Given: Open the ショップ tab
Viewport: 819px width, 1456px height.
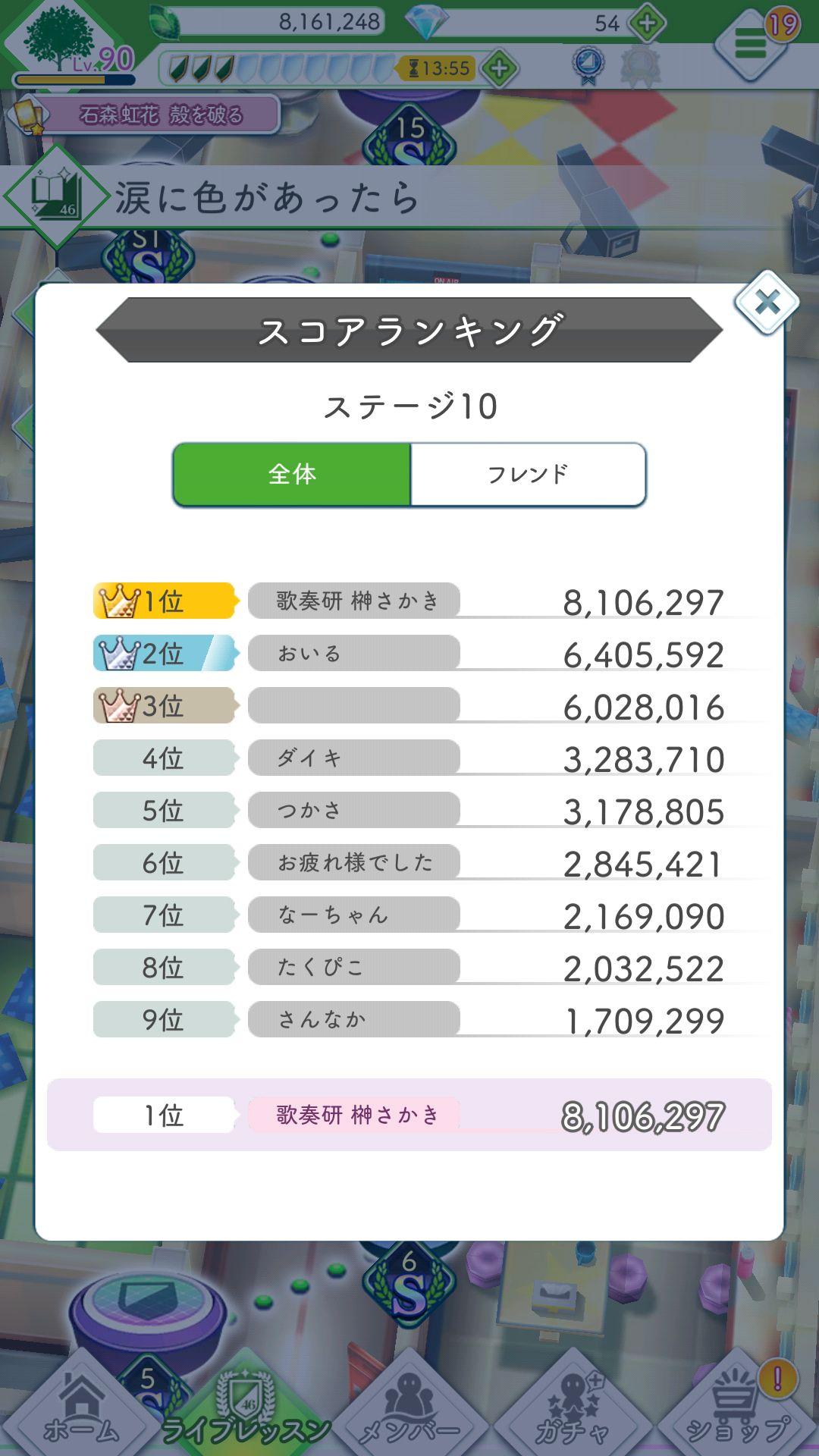Looking at the screenshot, I should (737, 1410).
